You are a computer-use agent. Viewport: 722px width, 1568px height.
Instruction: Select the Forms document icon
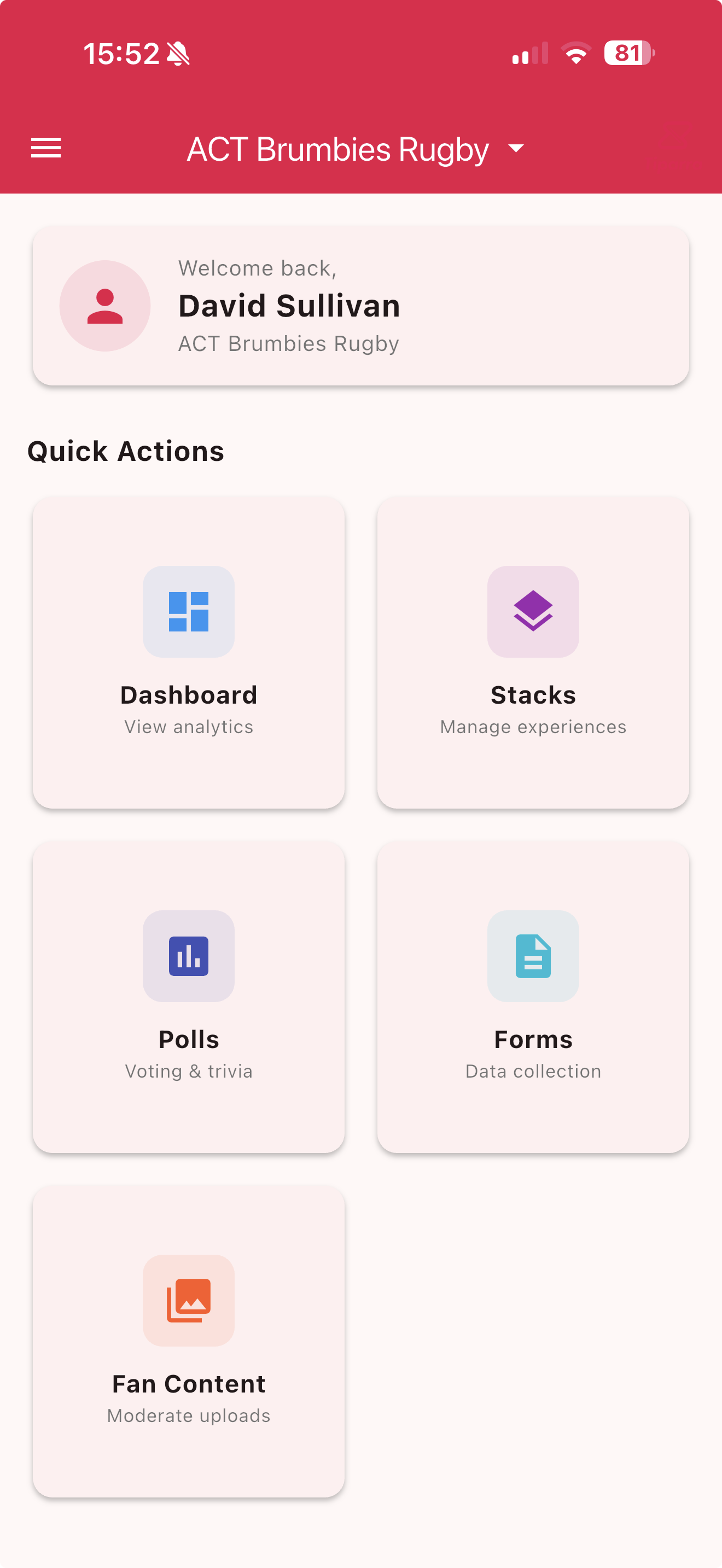click(533, 956)
